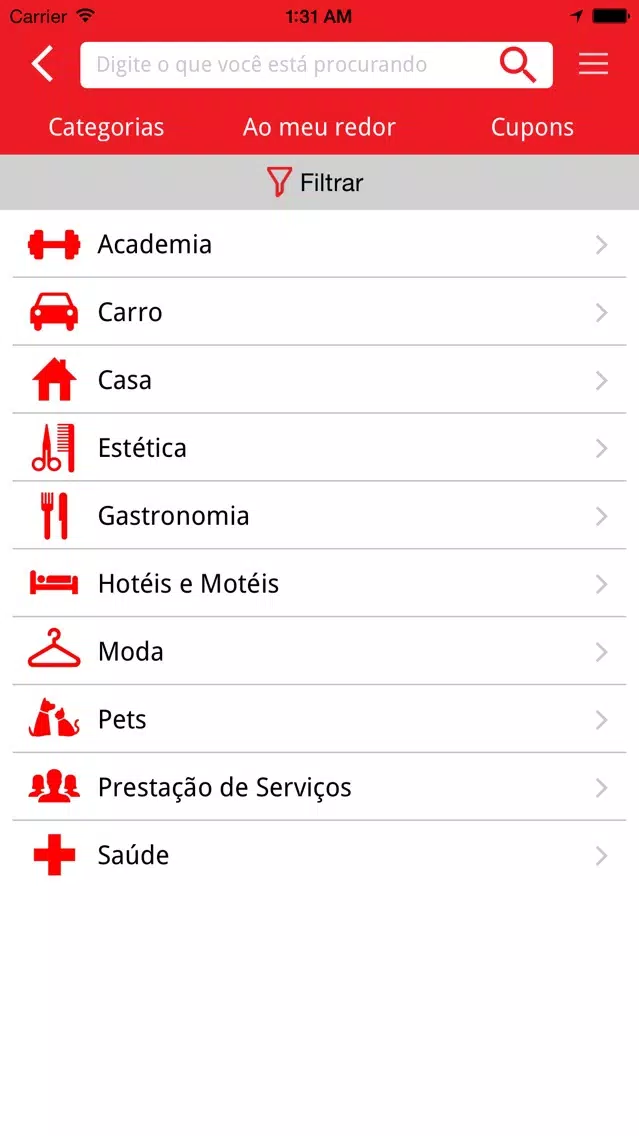
Task: Open the Casa category
Action: click(320, 380)
